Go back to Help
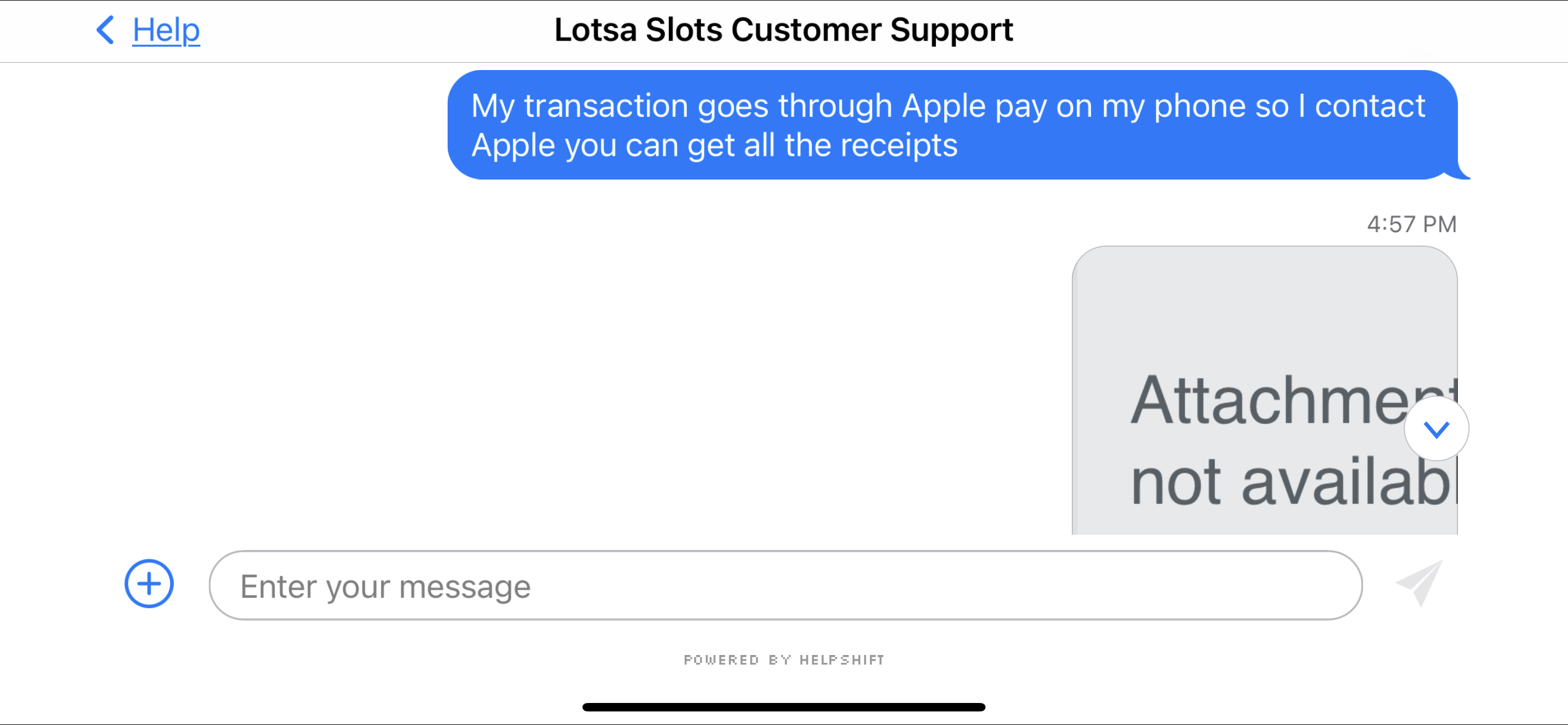 (148, 30)
